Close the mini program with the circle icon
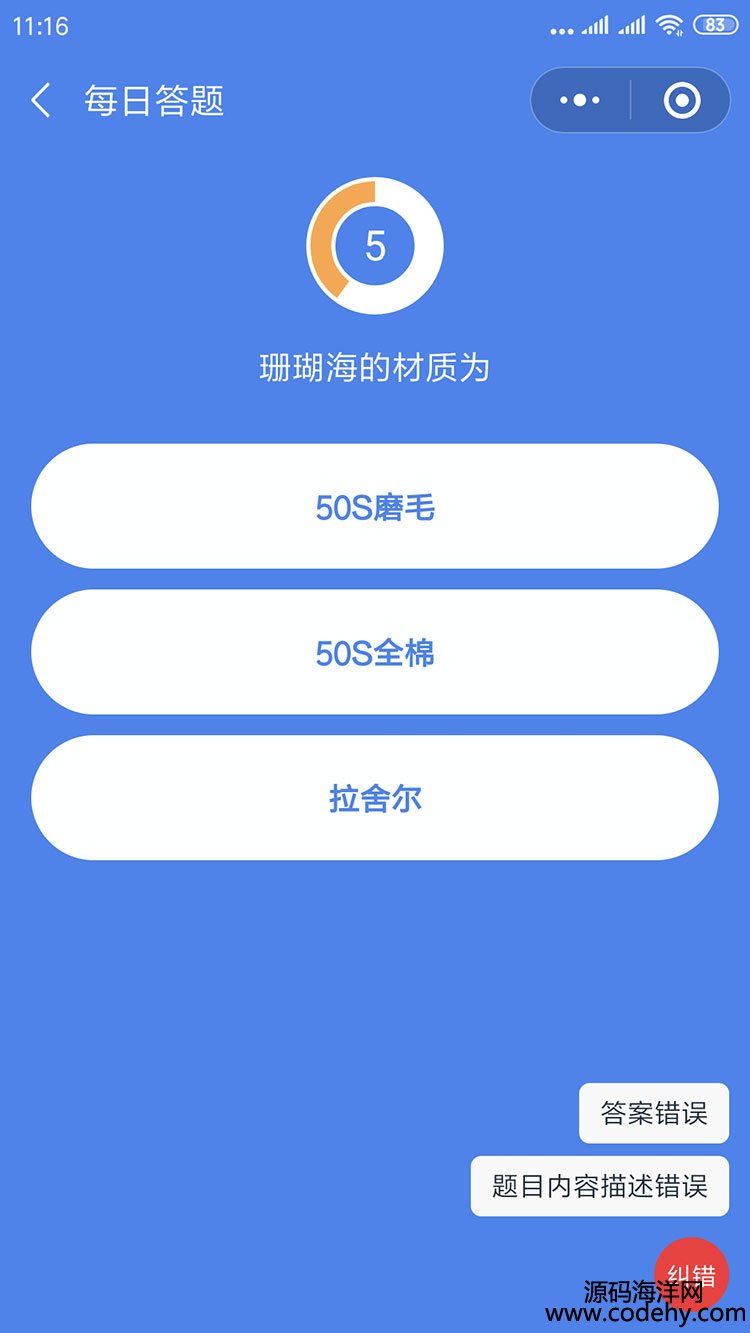The height and width of the screenshot is (1333, 750). click(682, 100)
